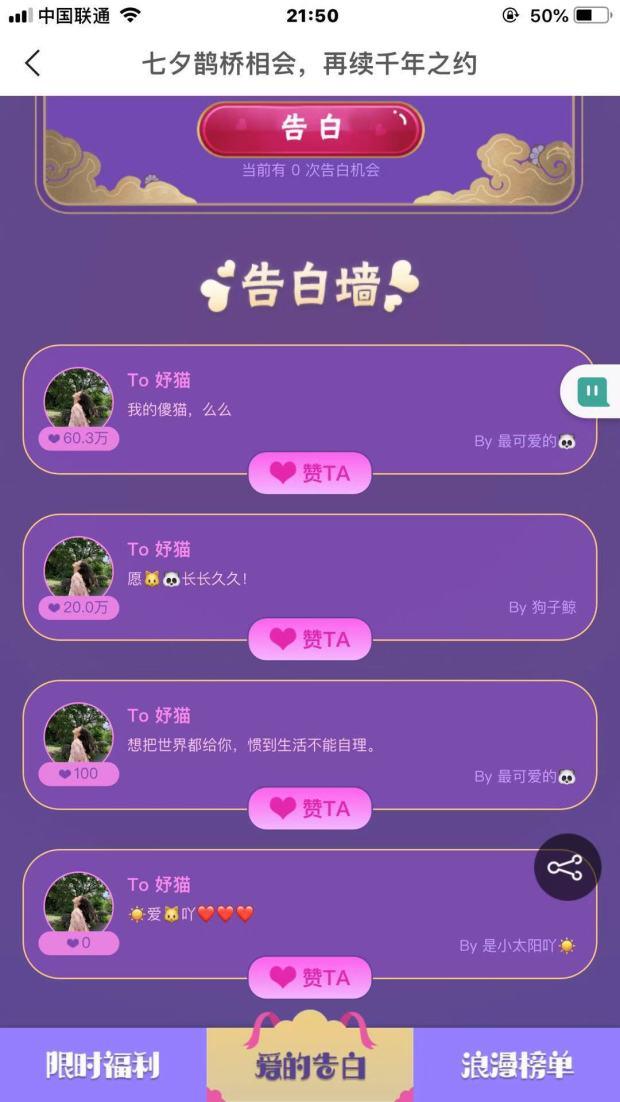Like the confession by 是小太阳吖

point(309,977)
